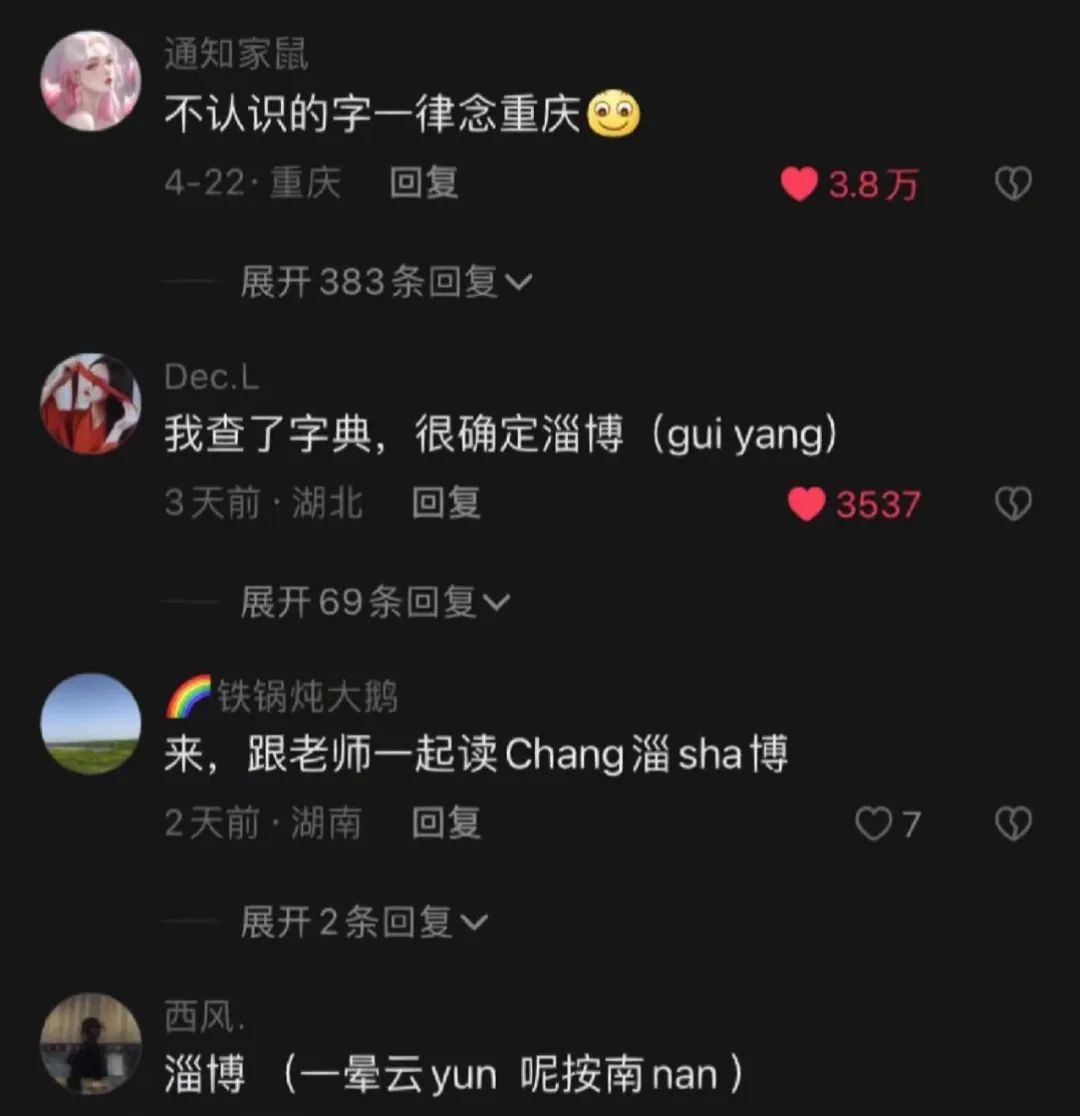Reply to 通知家鼠's comment

point(423,183)
